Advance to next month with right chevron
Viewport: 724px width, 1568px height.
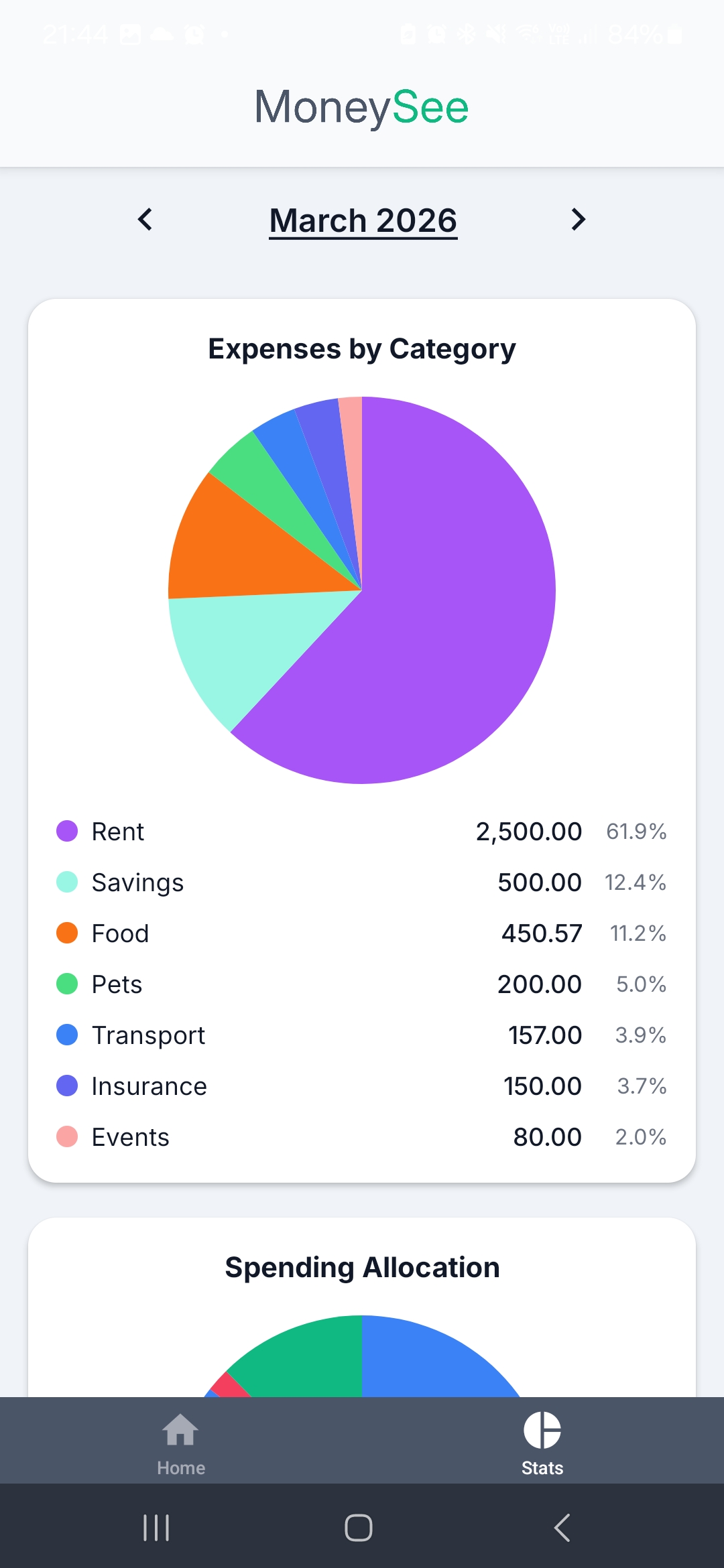click(x=578, y=219)
